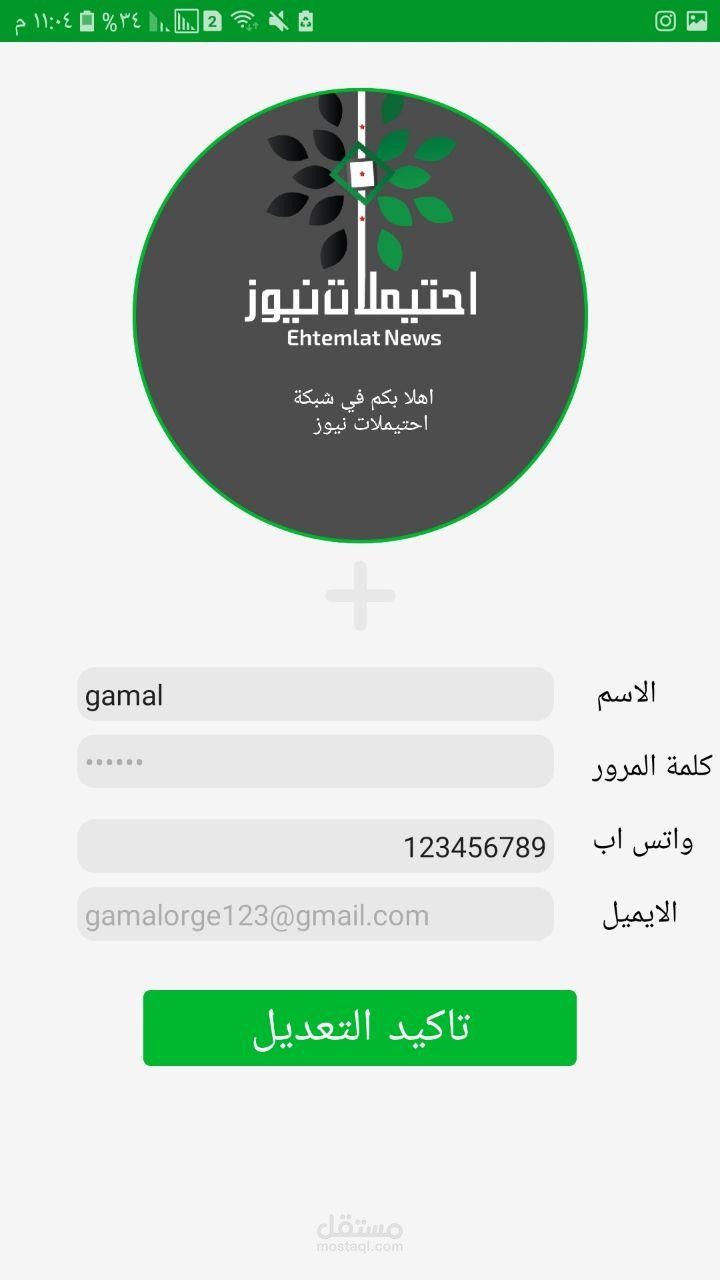Focus the password field
Viewport: 720px width, 1280px height.
315,762
